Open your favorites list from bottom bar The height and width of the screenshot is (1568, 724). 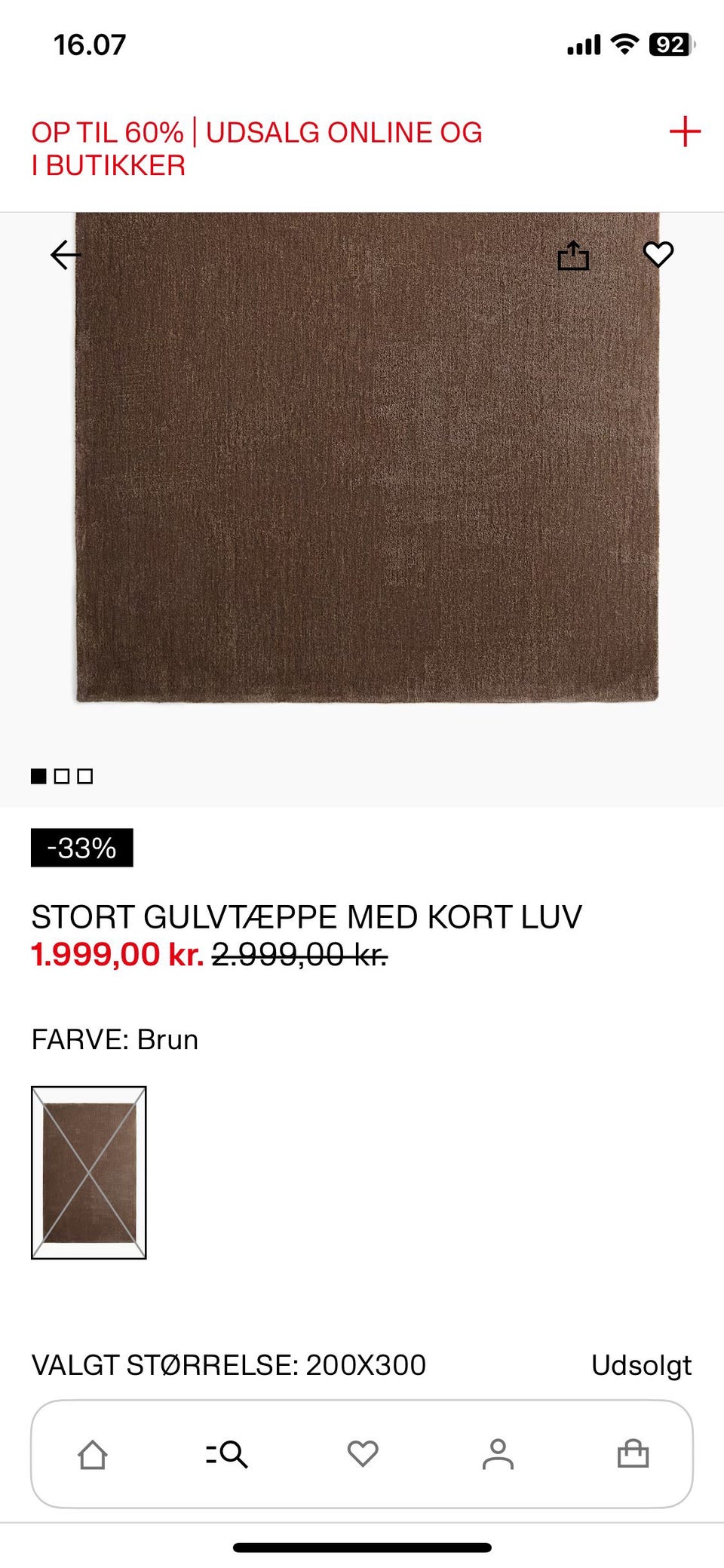363,1455
